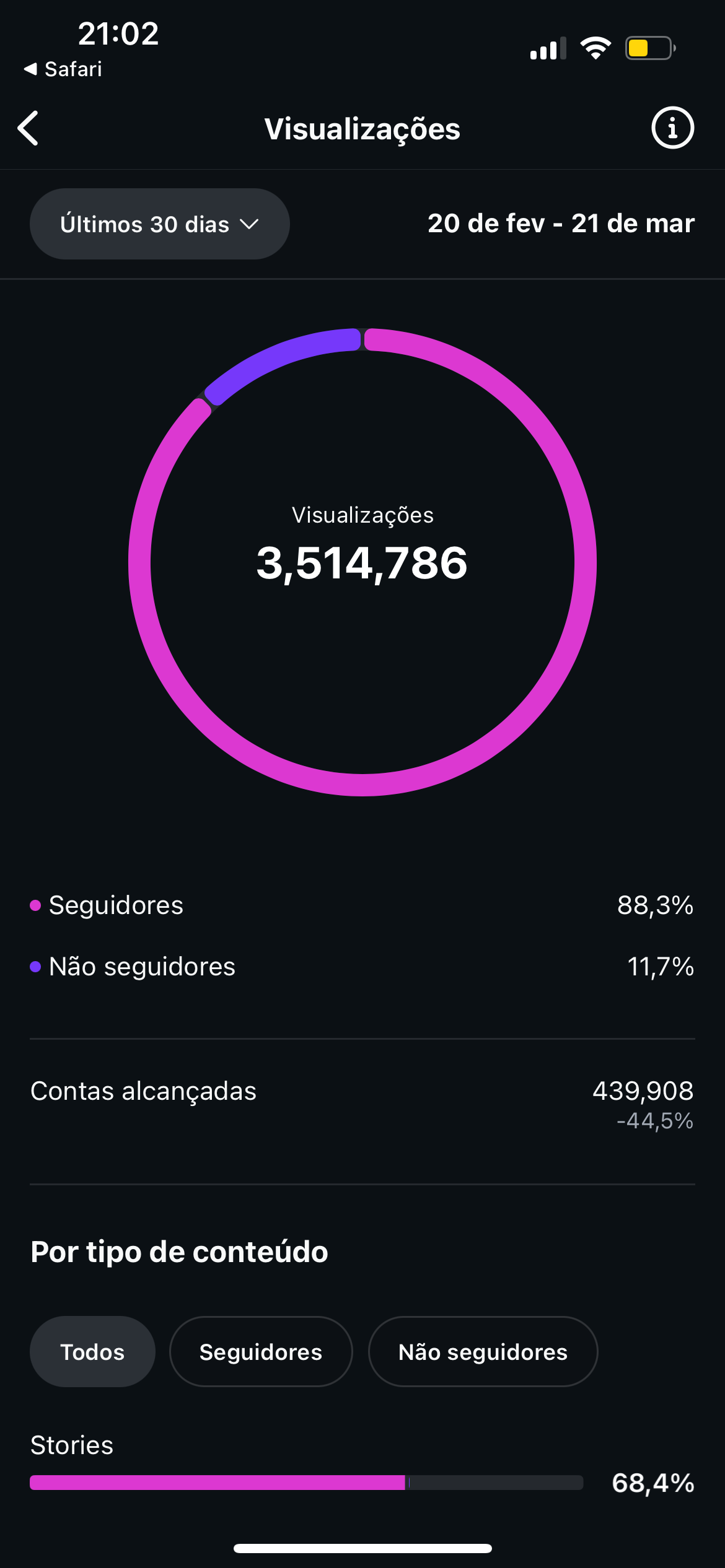This screenshot has width=725, height=1568.
Task: Select the Todos content filter
Action: pyautogui.click(x=92, y=1352)
